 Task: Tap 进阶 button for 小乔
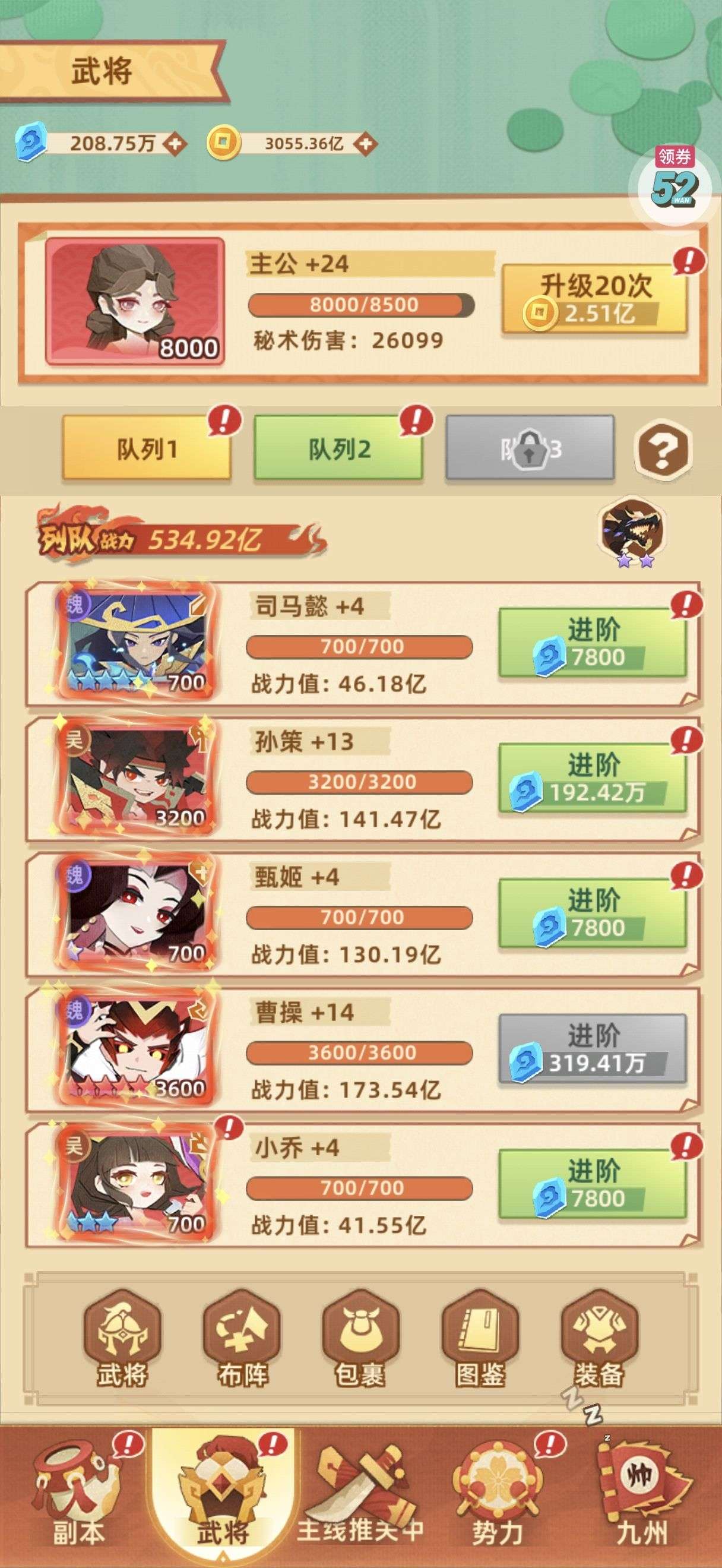(x=592, y=1184)
